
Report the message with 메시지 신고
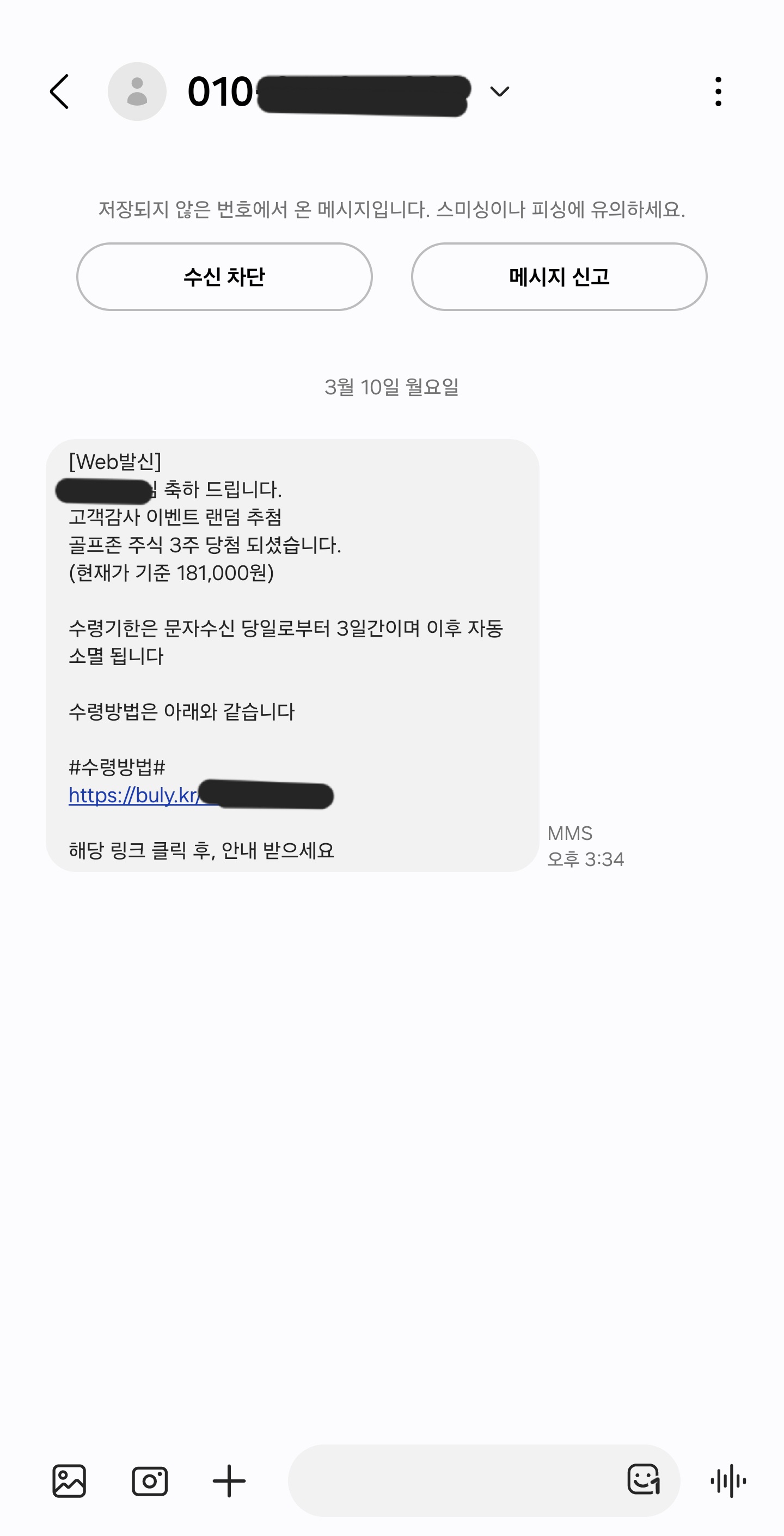559,277
